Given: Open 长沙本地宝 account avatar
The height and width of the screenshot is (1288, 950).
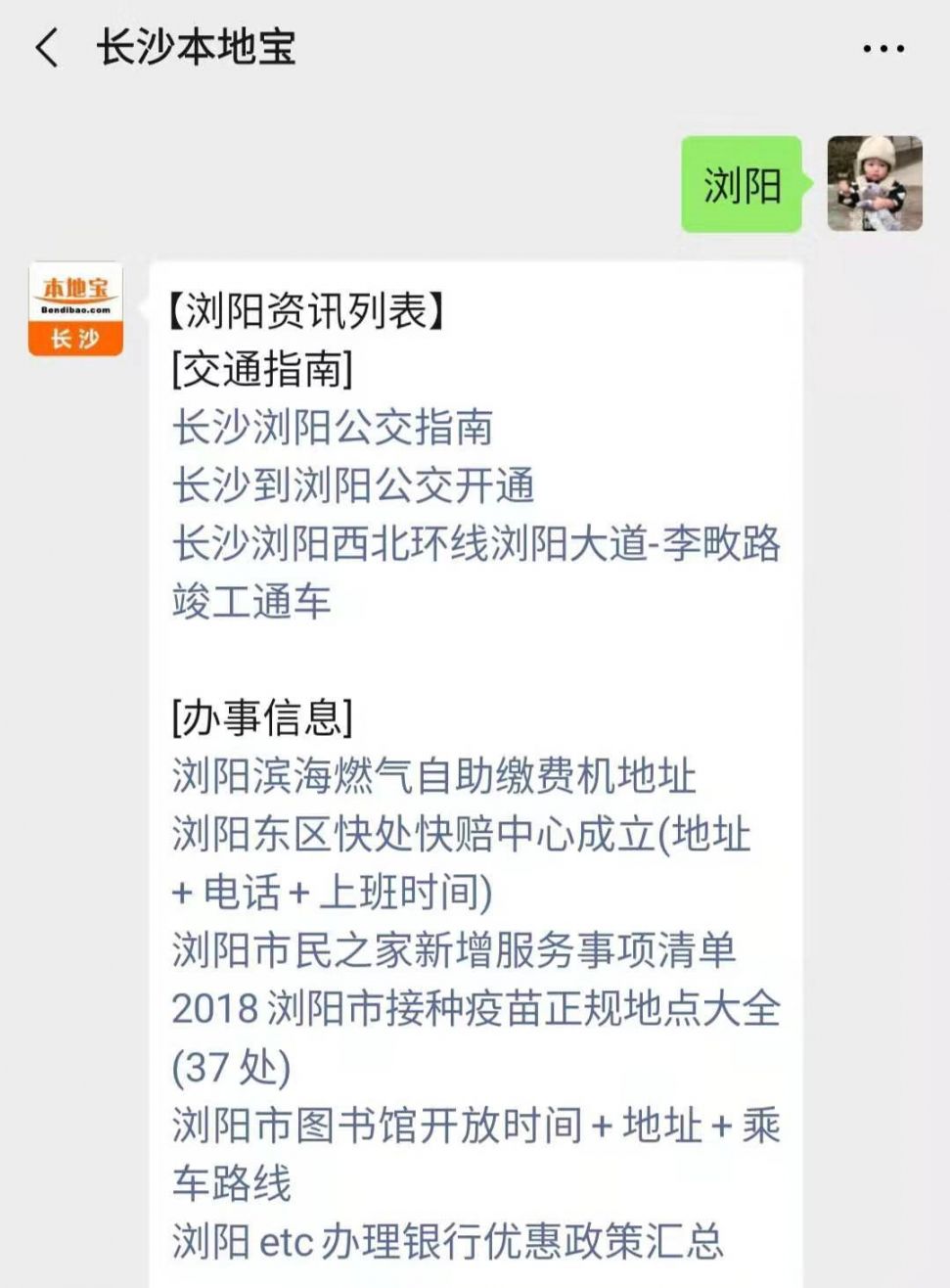Looking at the screenshot, I should click(75, 308).
